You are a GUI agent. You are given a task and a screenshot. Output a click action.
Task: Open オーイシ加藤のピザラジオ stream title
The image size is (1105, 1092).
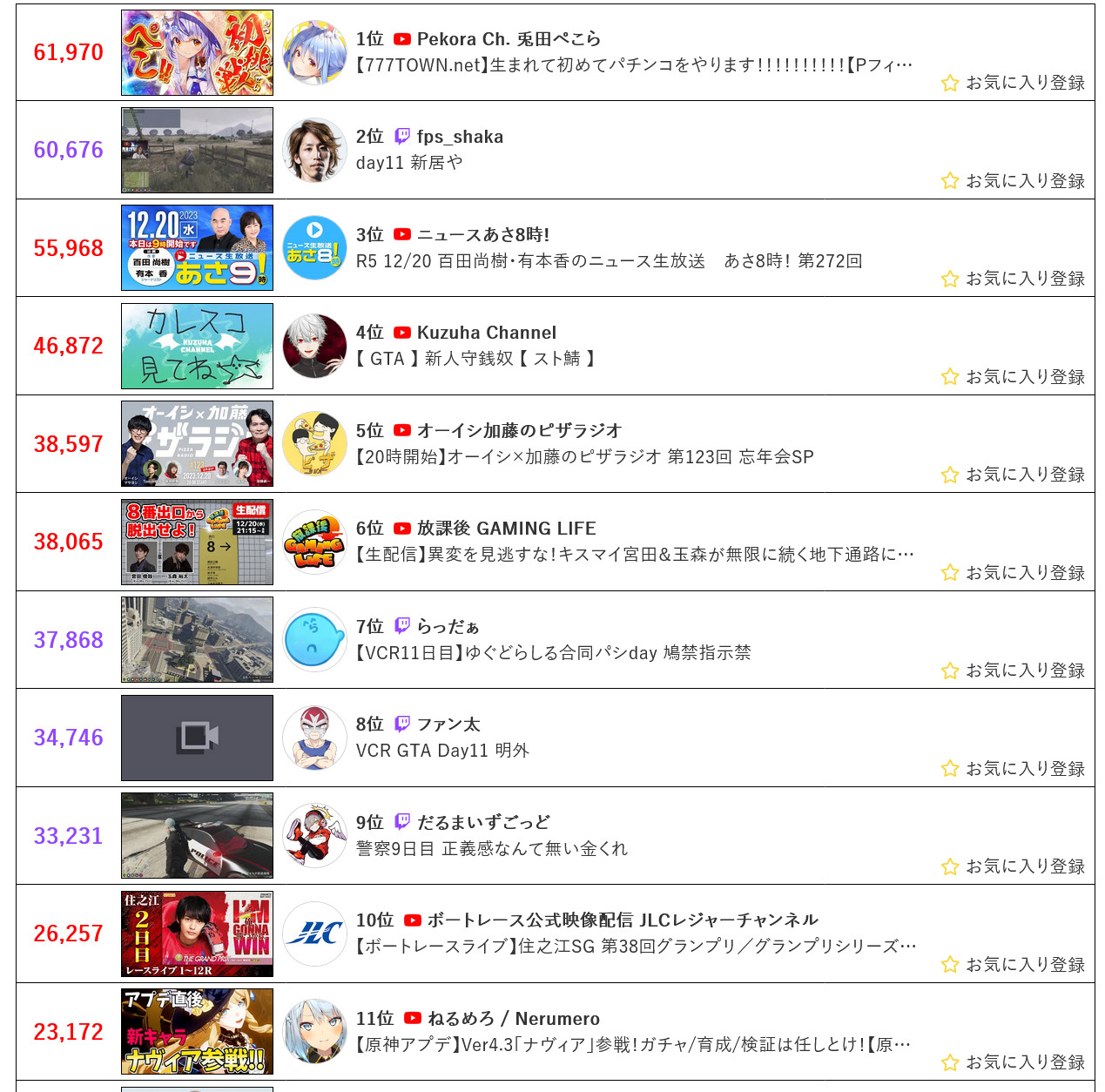pos(584,457)
